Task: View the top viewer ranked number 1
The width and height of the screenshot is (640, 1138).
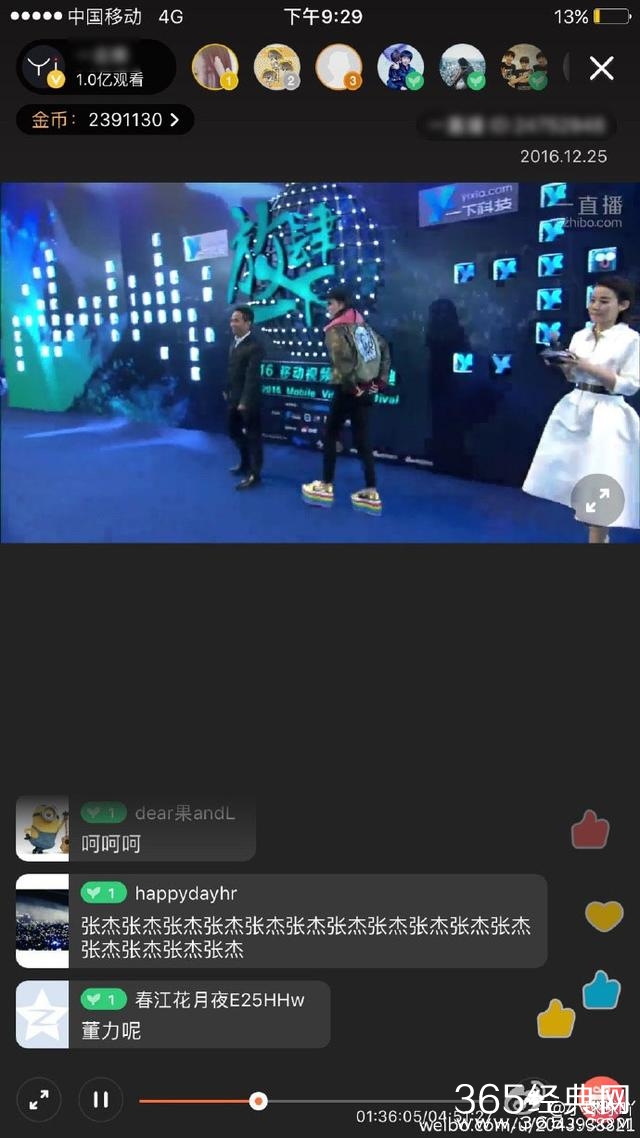Action: 213,67
